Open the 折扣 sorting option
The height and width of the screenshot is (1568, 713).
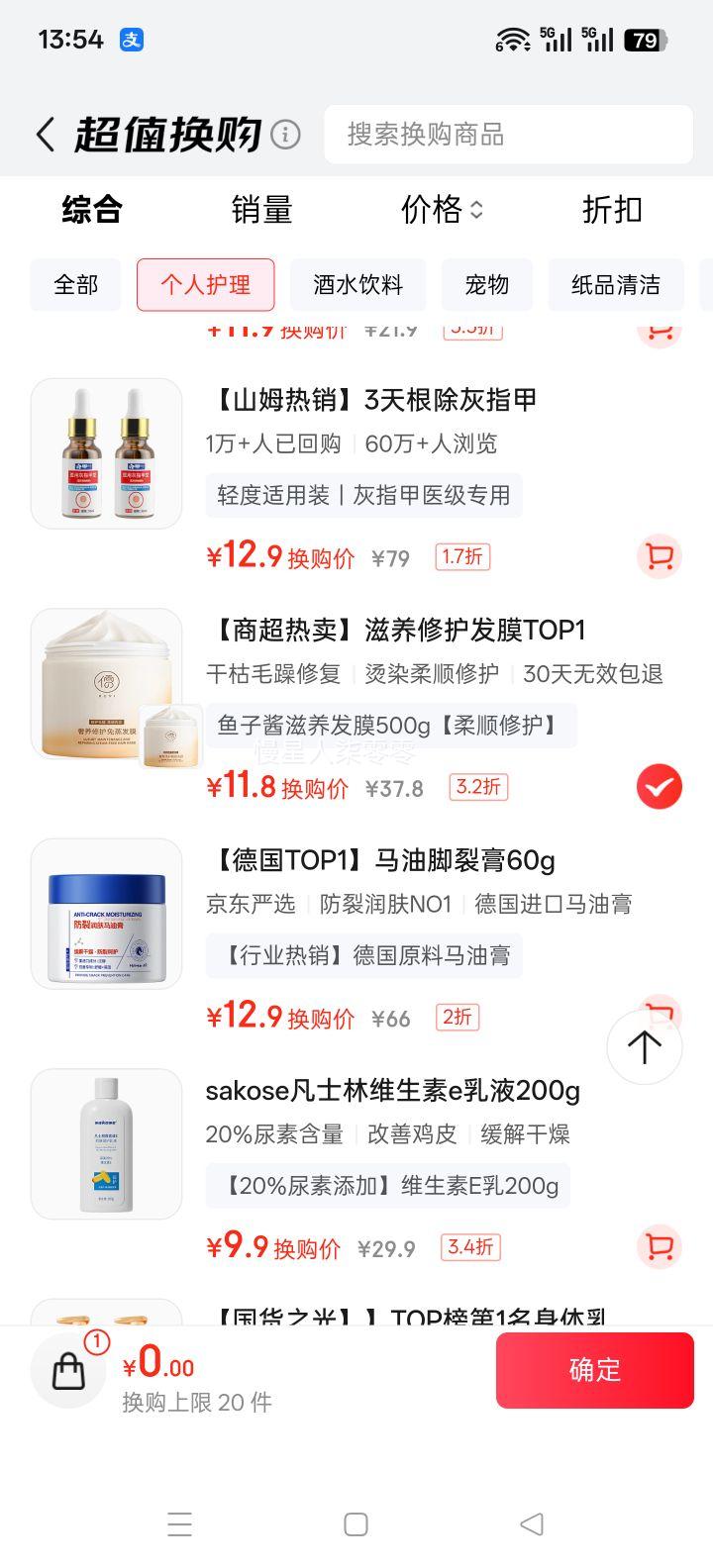(x=614, y=210)
